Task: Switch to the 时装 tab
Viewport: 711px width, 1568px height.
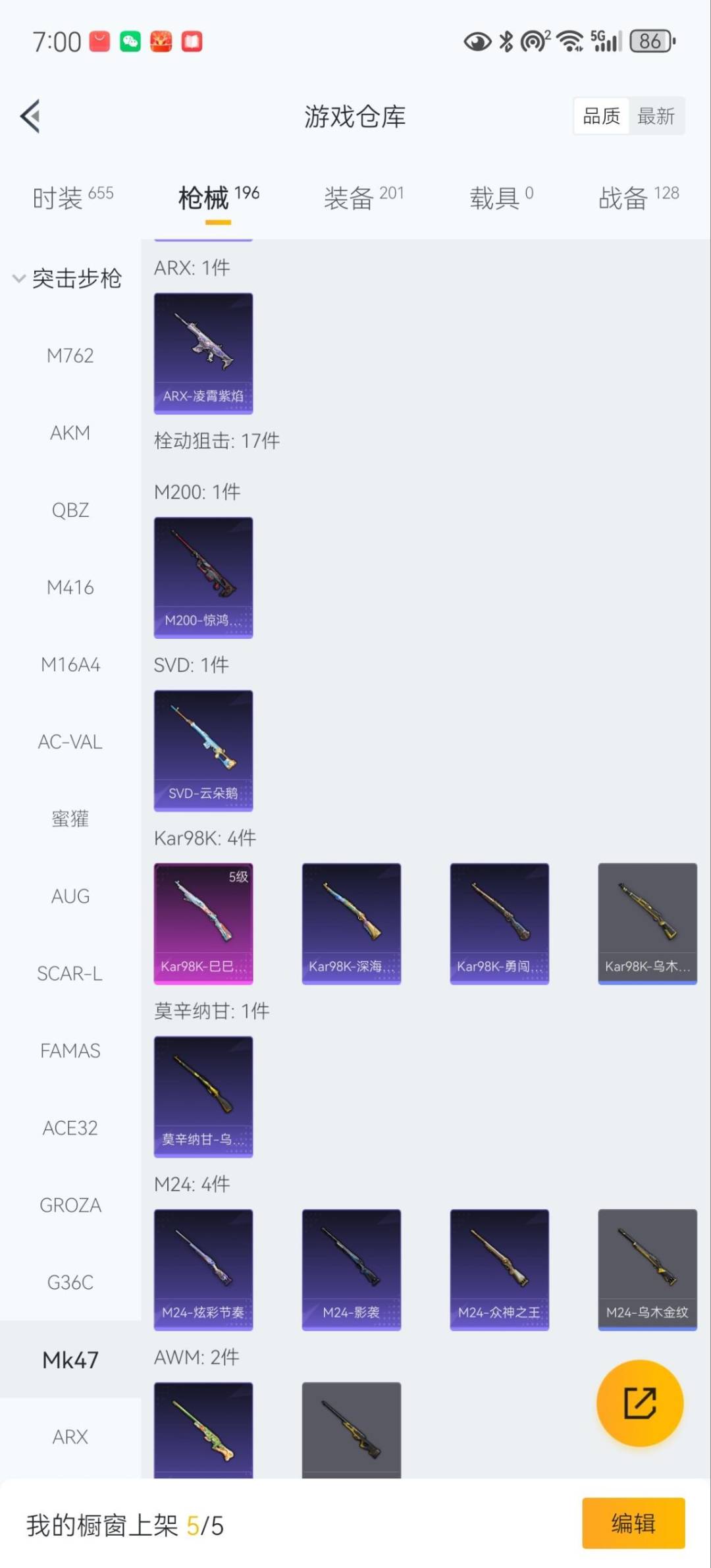Action: coord(72,197)
